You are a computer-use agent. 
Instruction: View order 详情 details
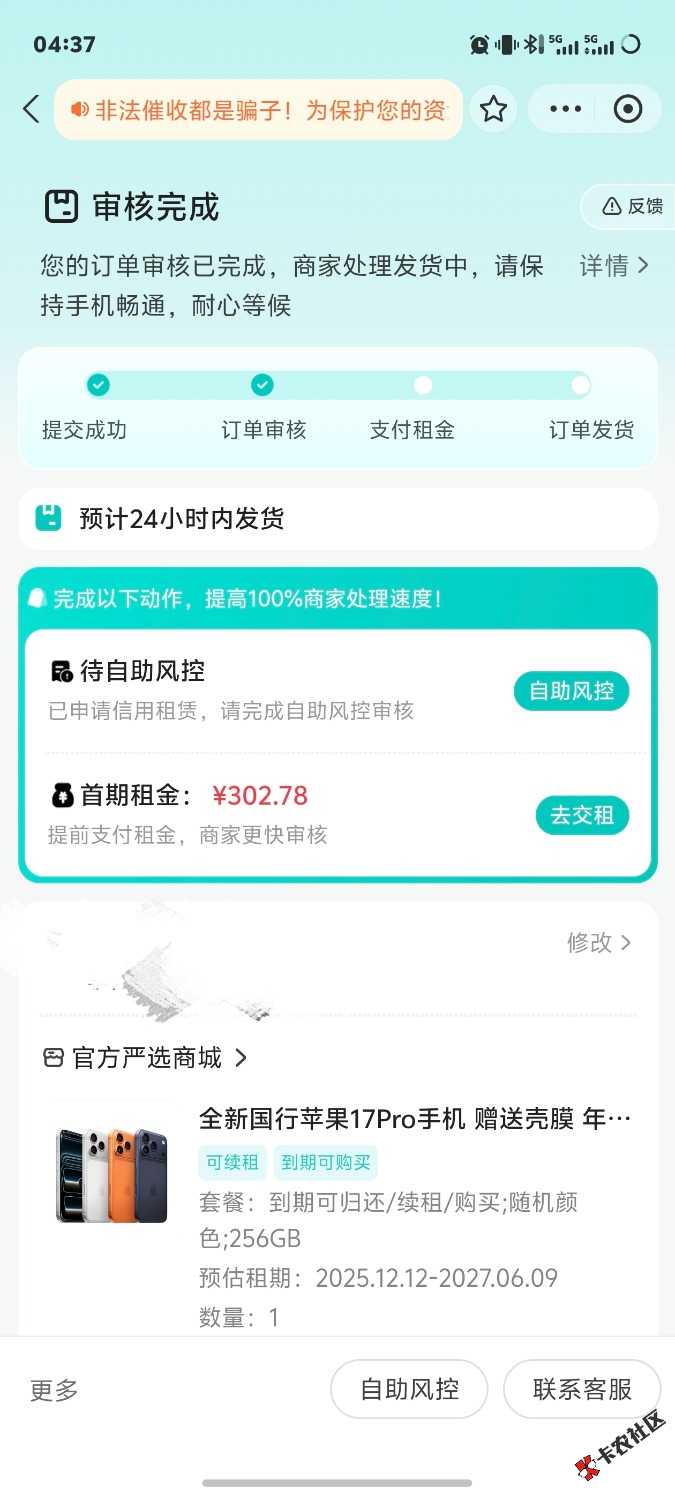click(613, 266)
